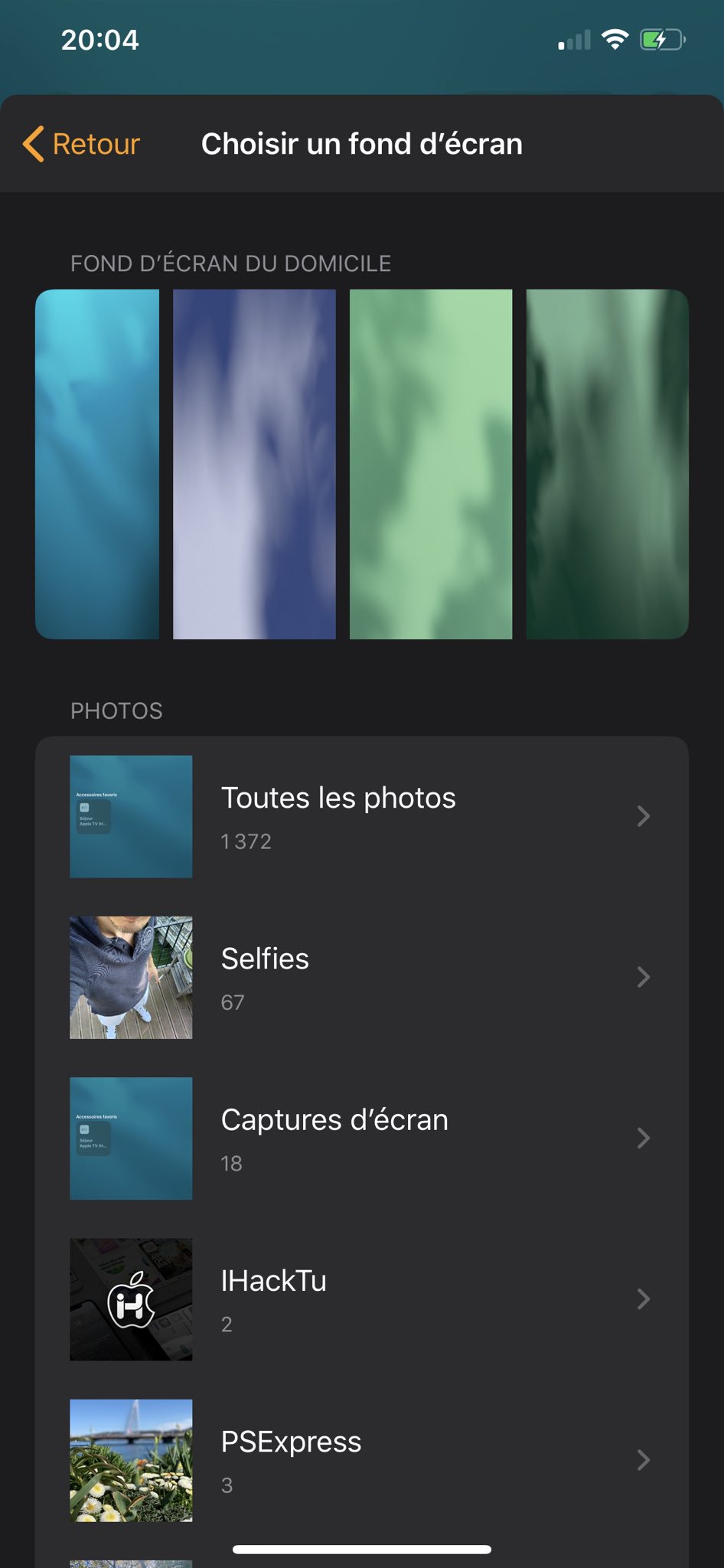Select the teal blue wallpaper

pyautogui.click(x=97, y=464)
